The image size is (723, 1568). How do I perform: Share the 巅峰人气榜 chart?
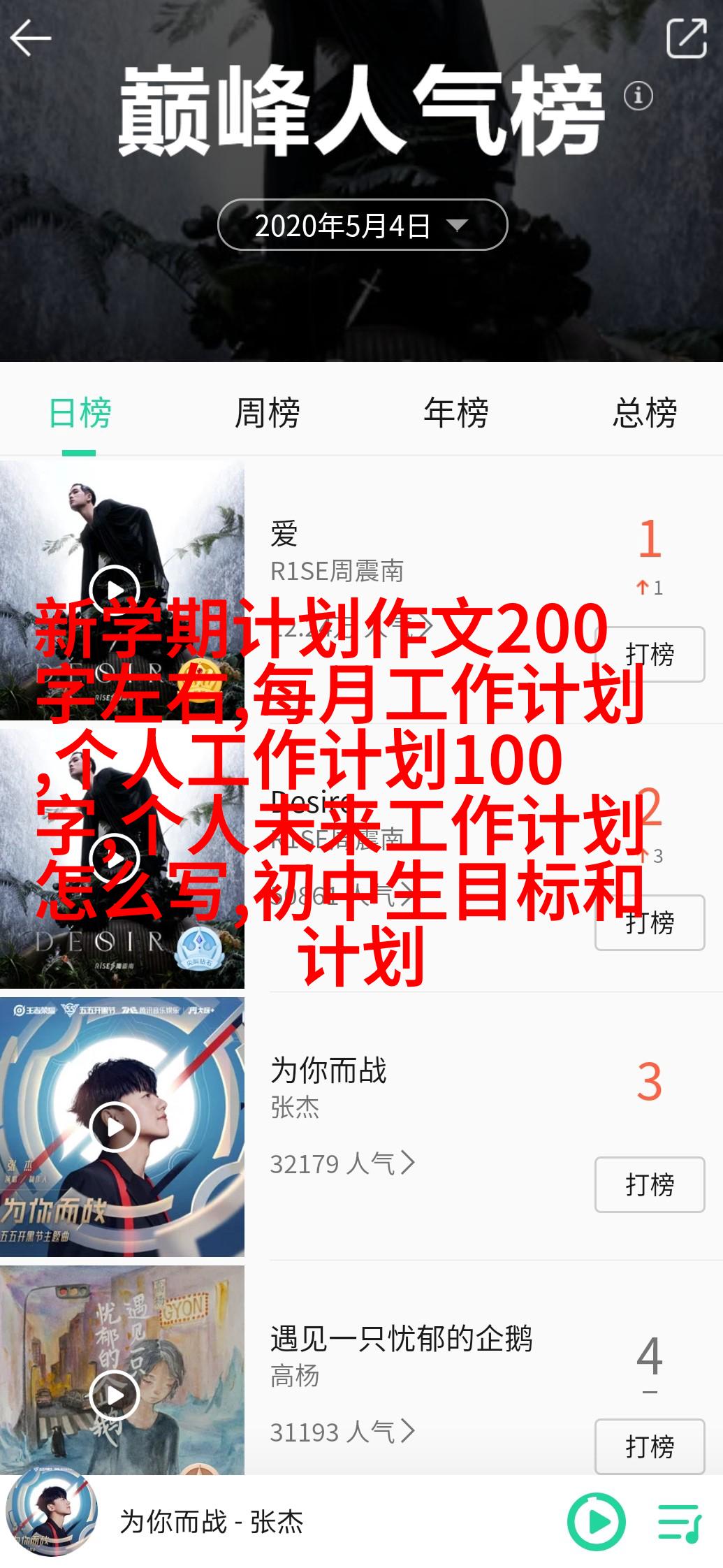pos(686,38)
